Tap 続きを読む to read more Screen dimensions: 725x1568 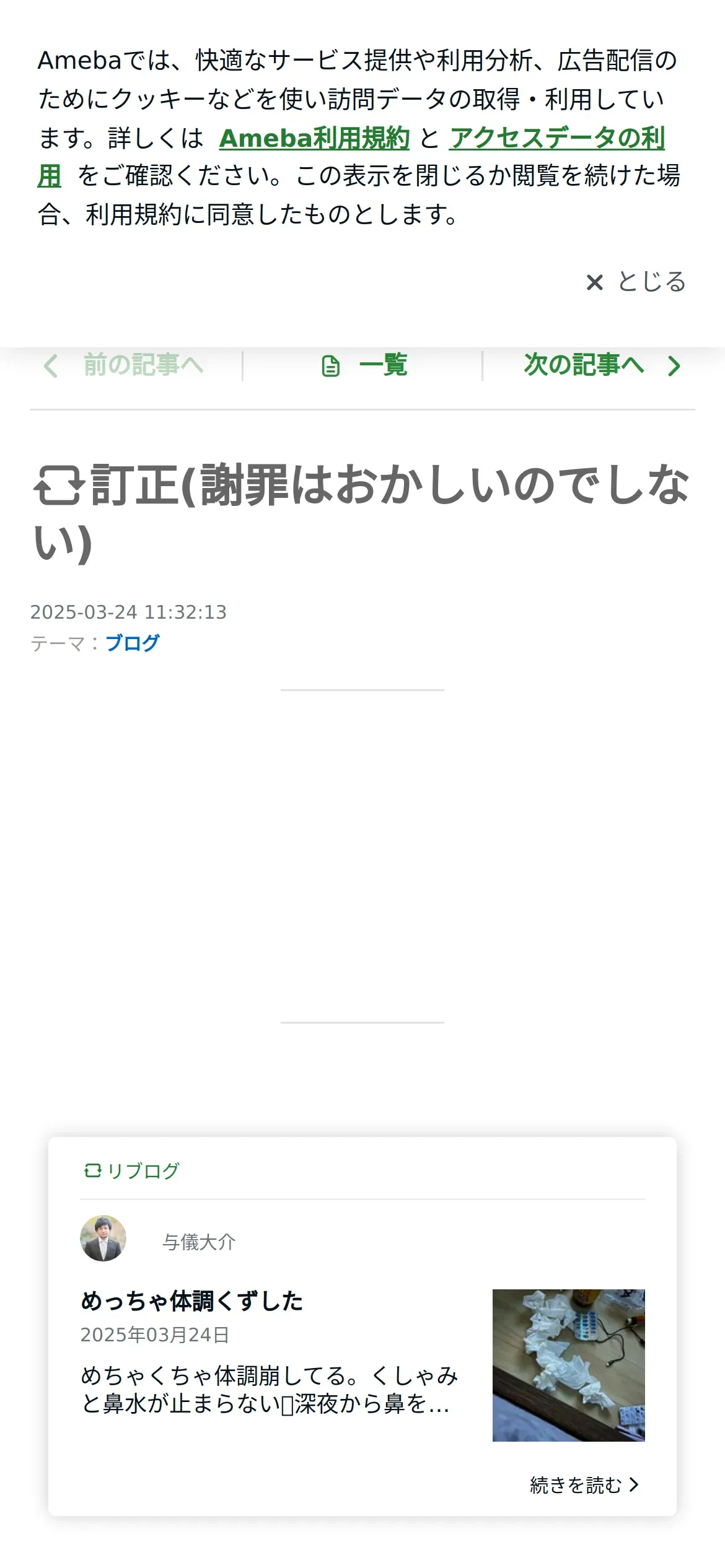[584, 1484]
